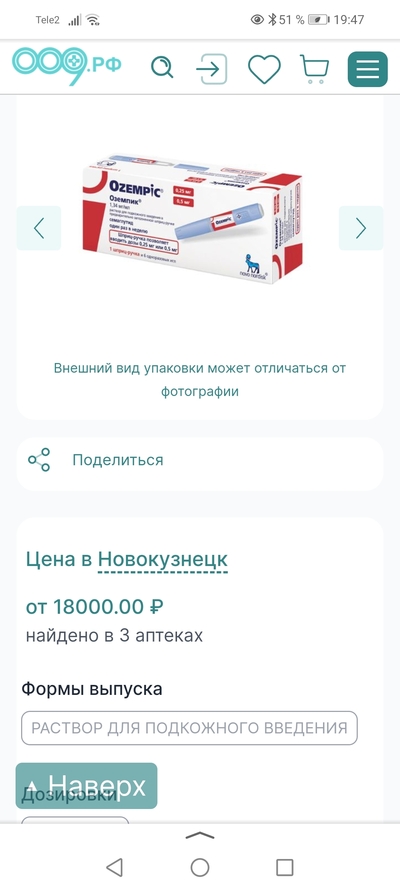Go to the phone home screen
The width and height of the screenshot is (400, 889).
click(x=200, y=867)
